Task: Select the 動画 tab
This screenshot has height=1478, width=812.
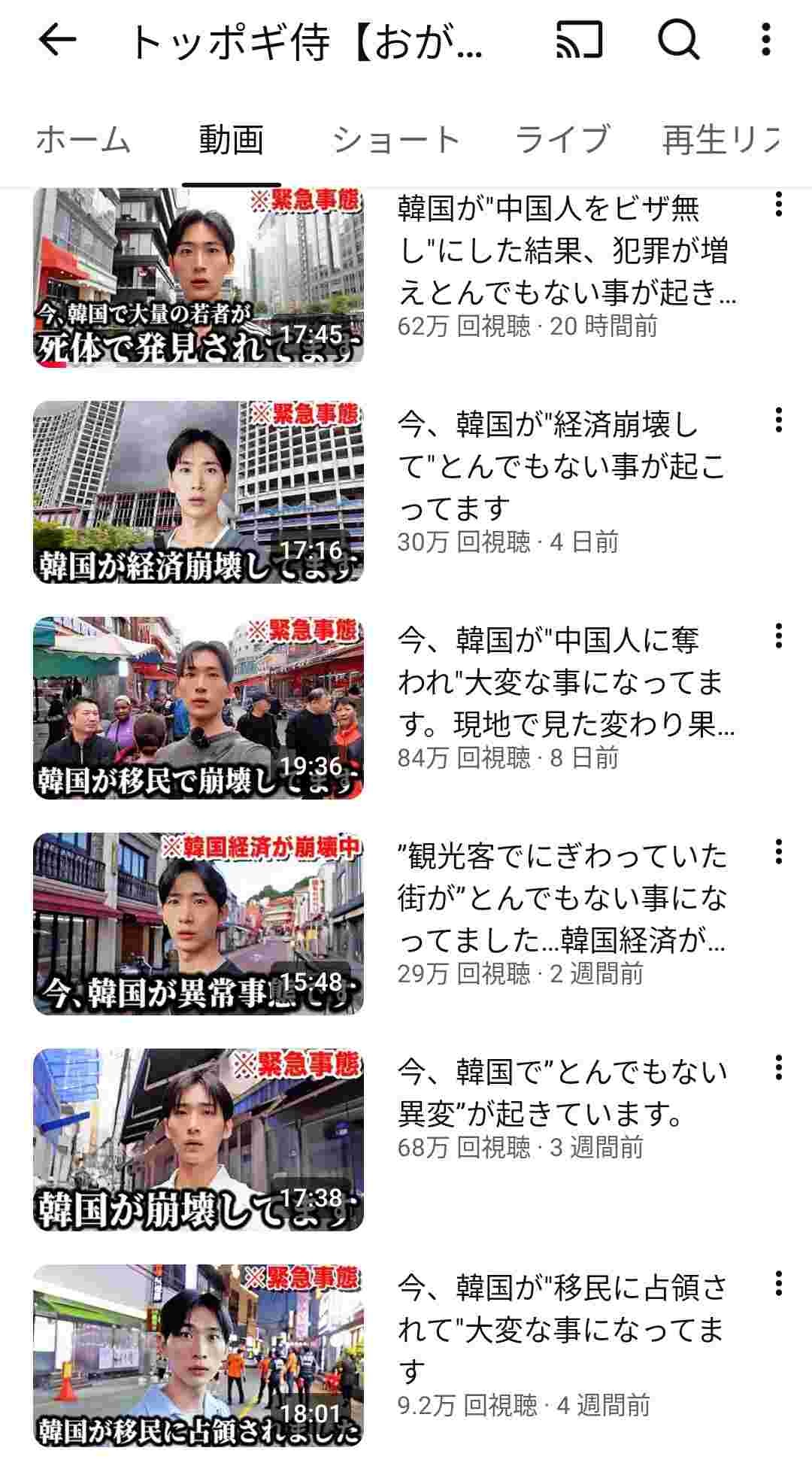Action: pos(231,140)
